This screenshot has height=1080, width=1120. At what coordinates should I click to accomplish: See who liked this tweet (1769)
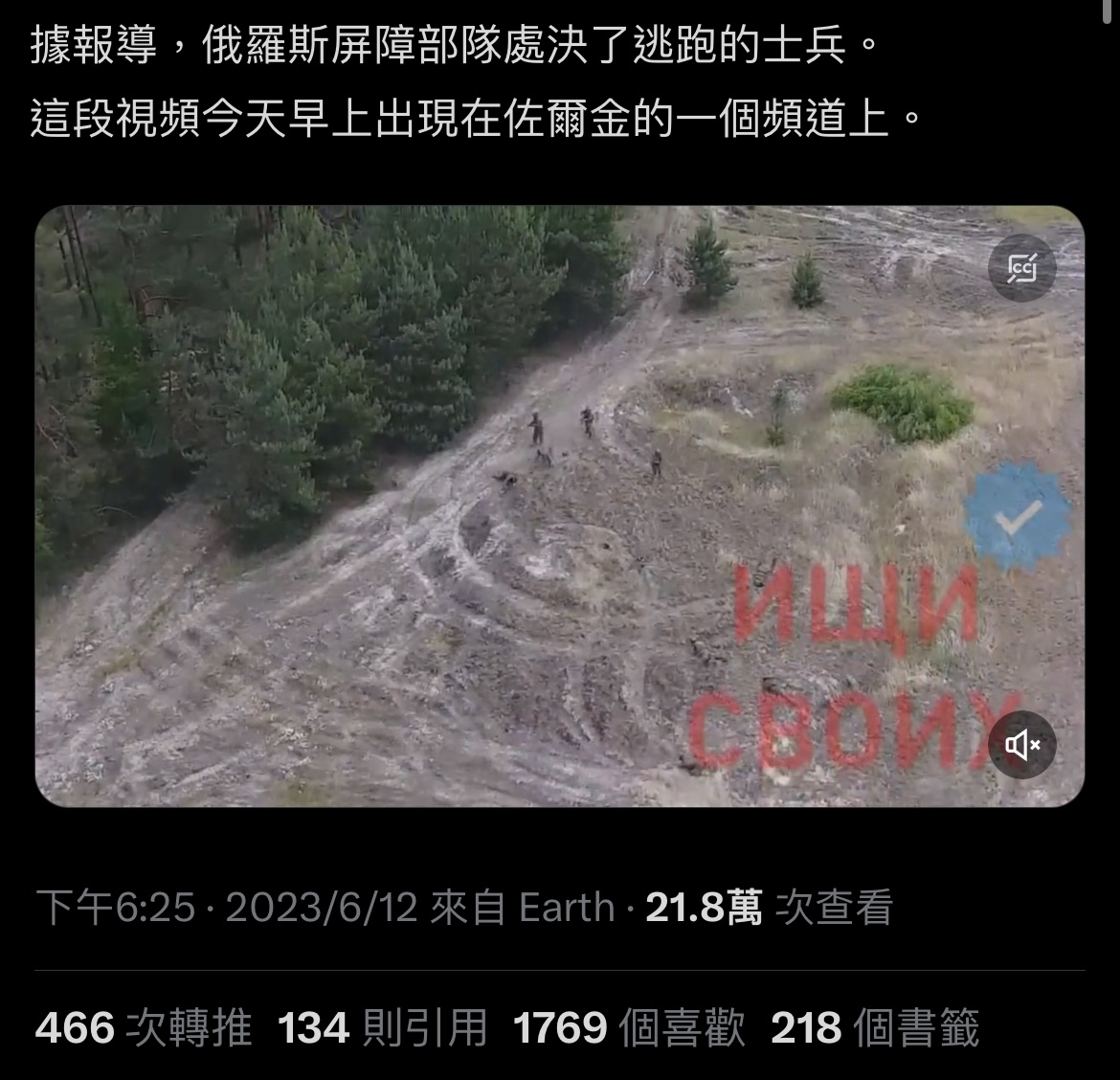click(628, 1028)
